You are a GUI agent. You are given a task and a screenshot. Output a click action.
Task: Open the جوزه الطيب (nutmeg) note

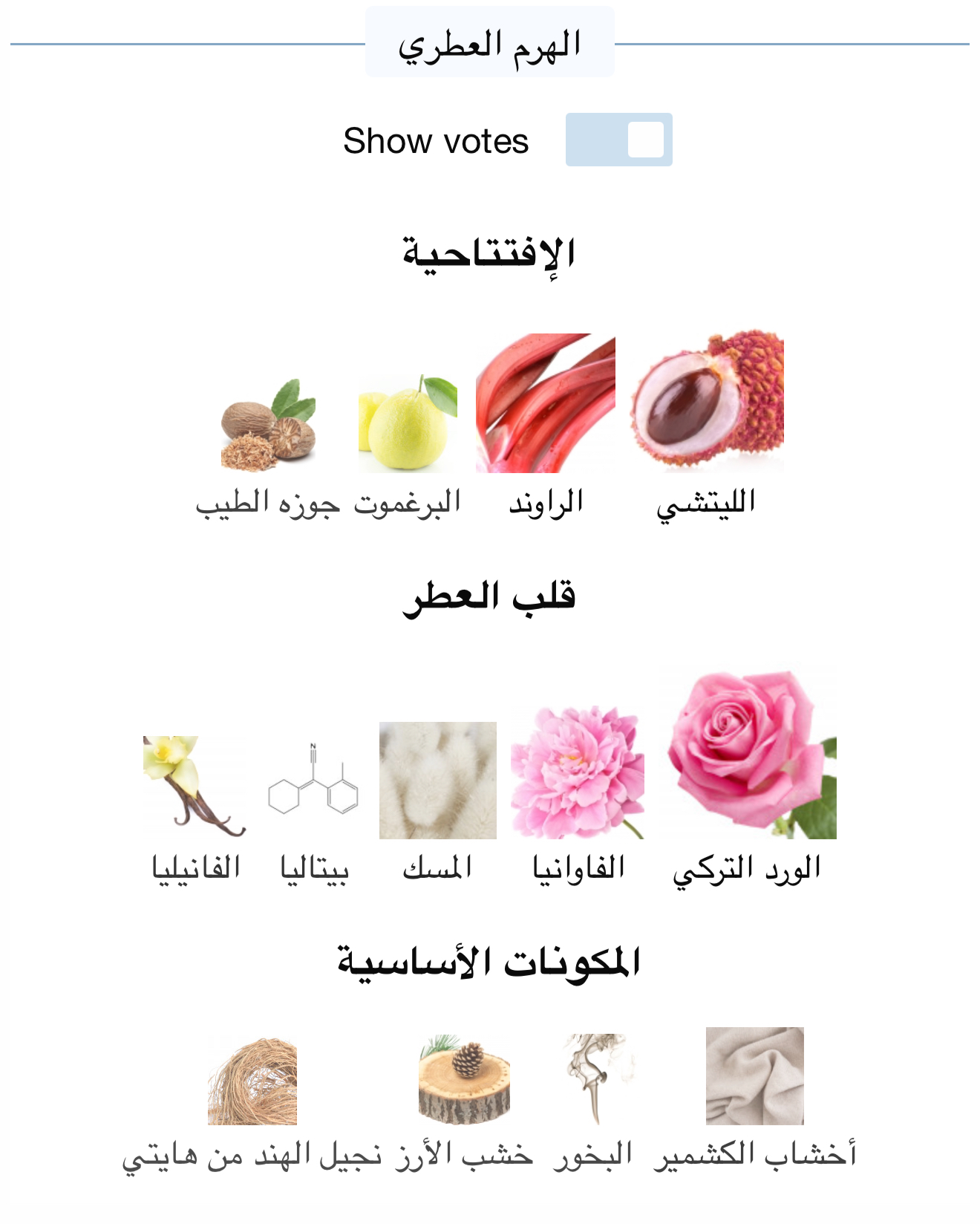(269, 426)
